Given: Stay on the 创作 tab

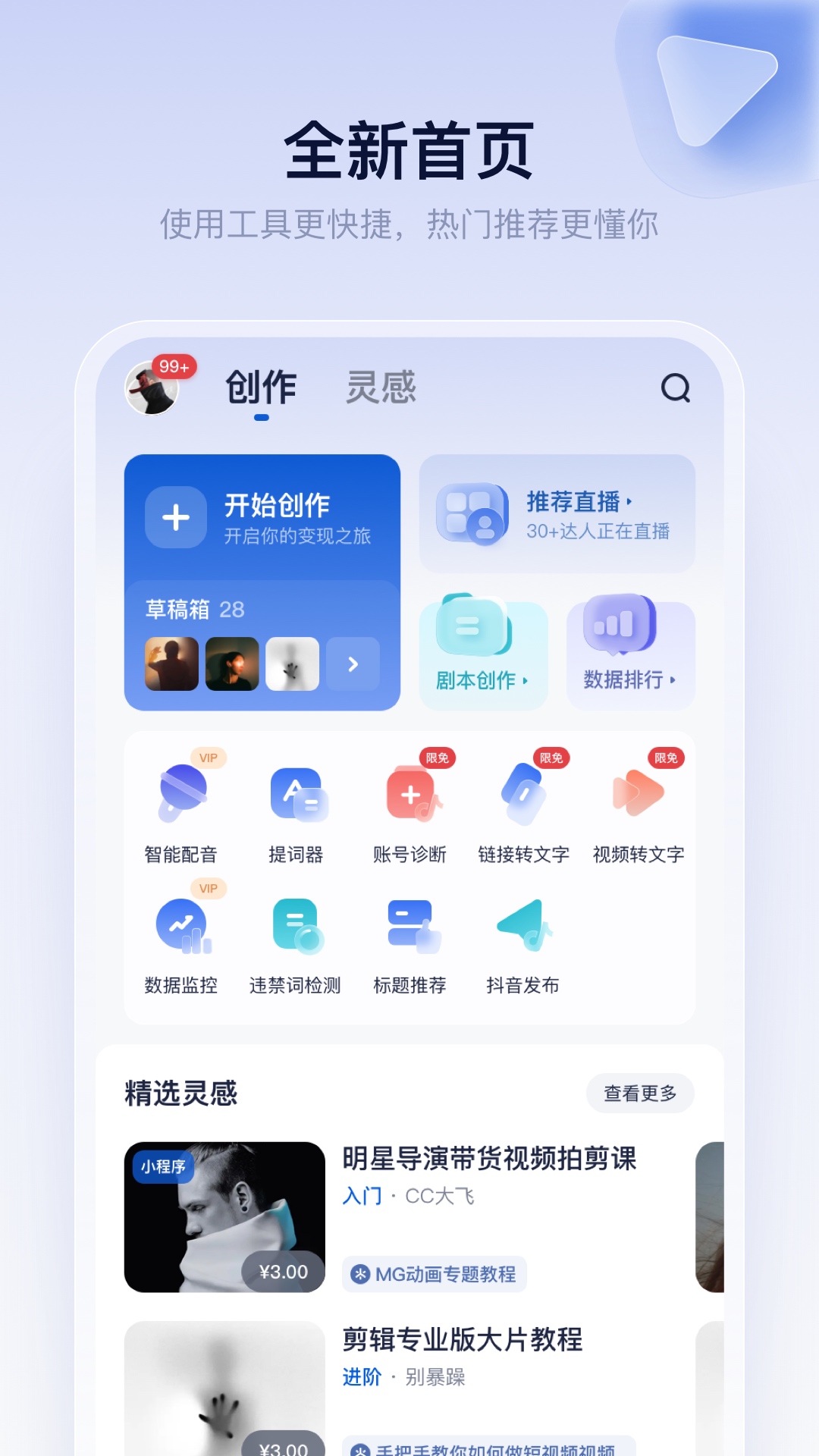Looking at the screenshot, I should click(260, 388).
